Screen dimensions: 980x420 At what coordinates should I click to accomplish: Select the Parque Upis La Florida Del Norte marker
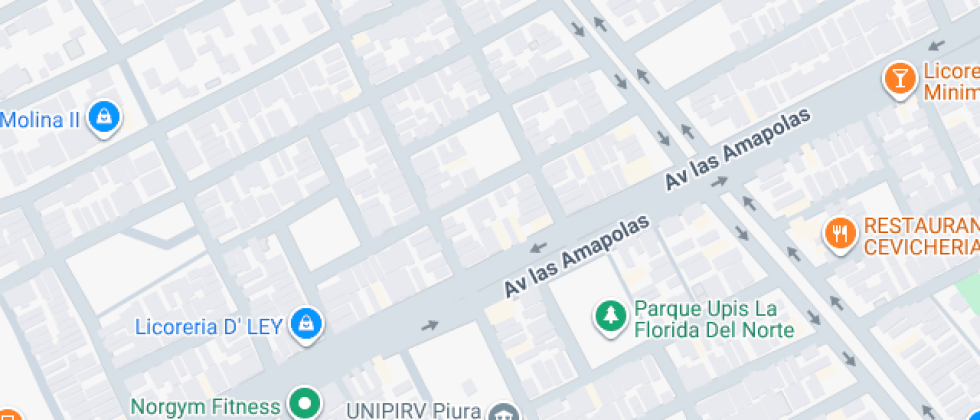pyautogui.click(x=607, y=317)
